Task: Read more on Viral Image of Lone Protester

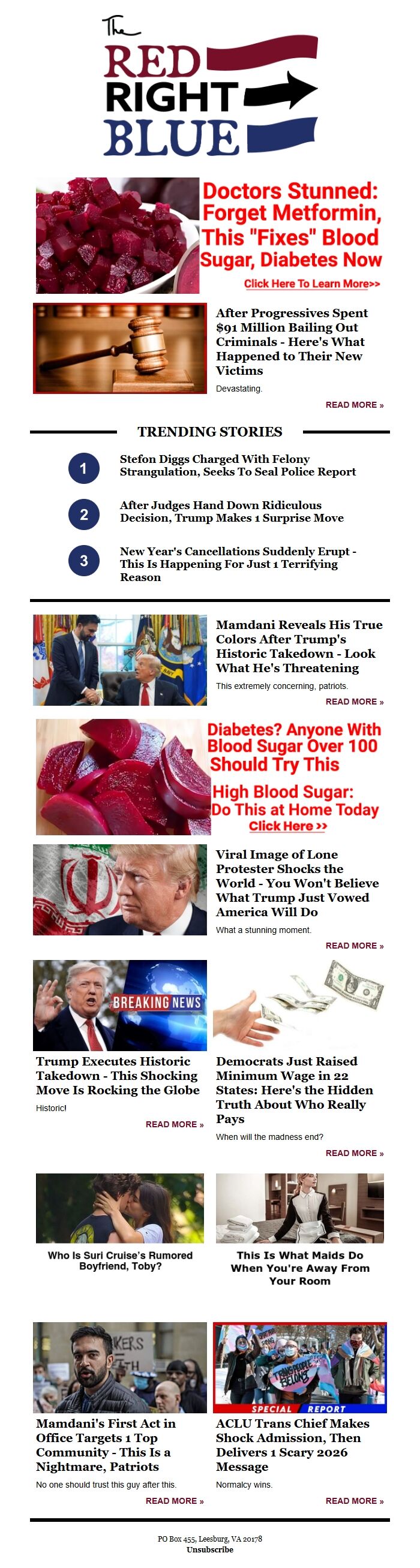Action: (x=354, y=946)
